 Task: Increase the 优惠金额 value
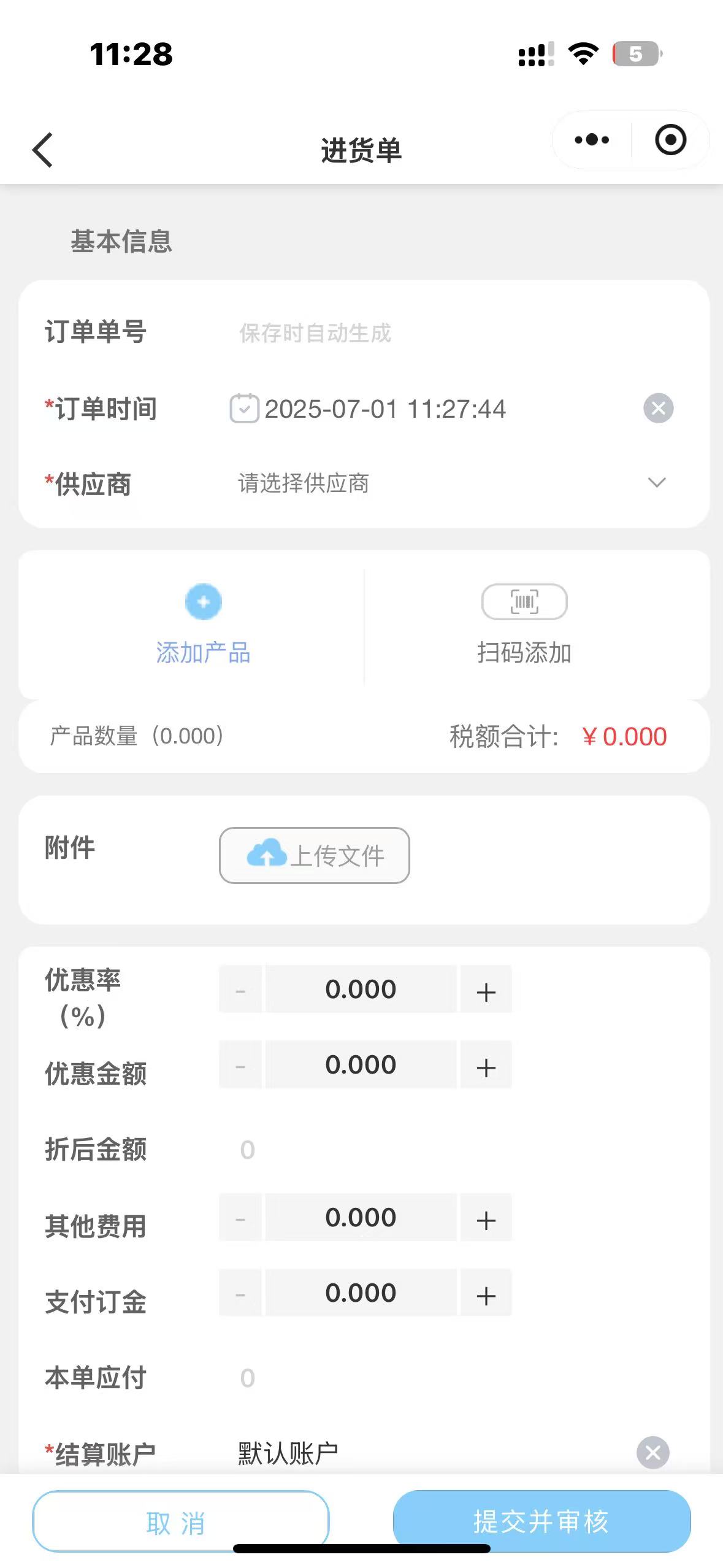[486, 1066]
